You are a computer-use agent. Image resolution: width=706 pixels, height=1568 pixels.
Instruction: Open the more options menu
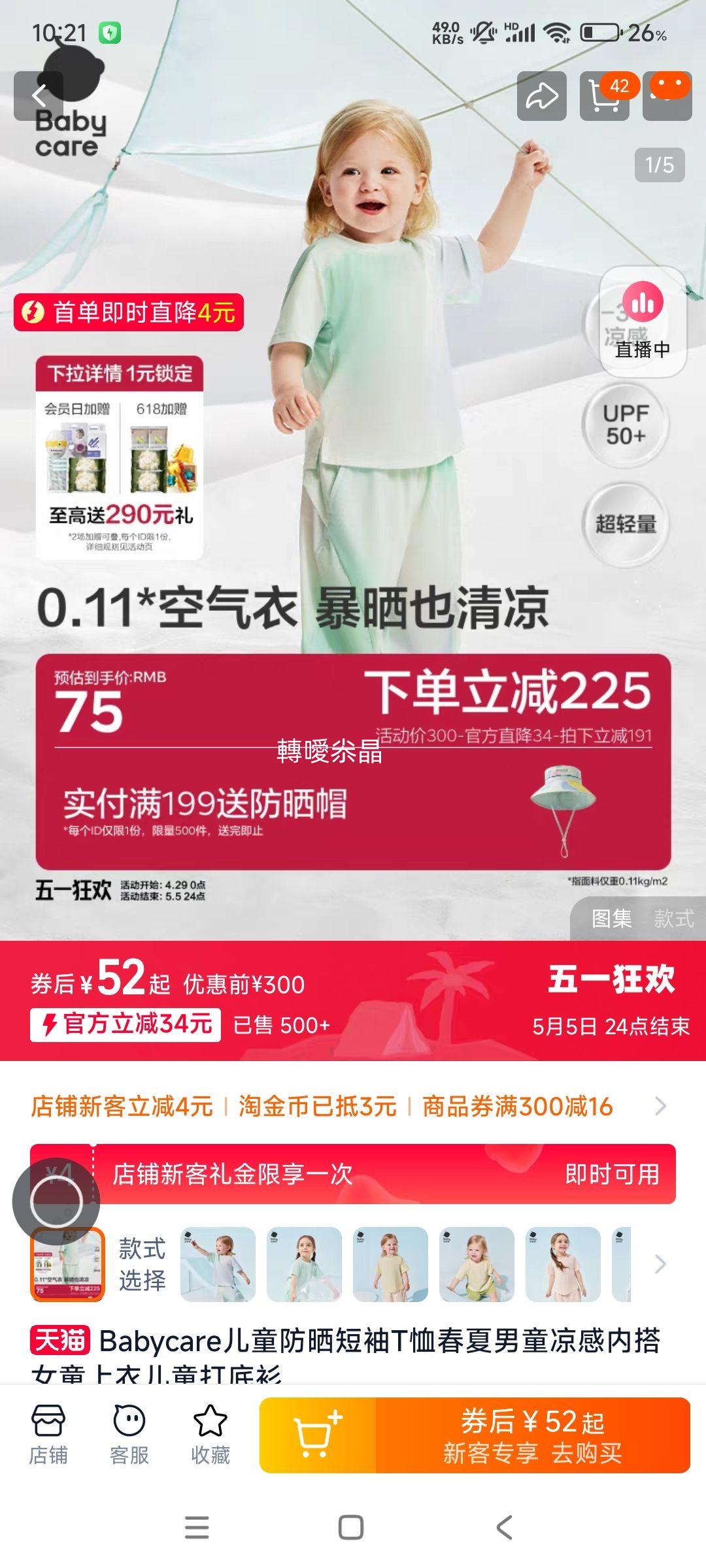coord(667,97)
